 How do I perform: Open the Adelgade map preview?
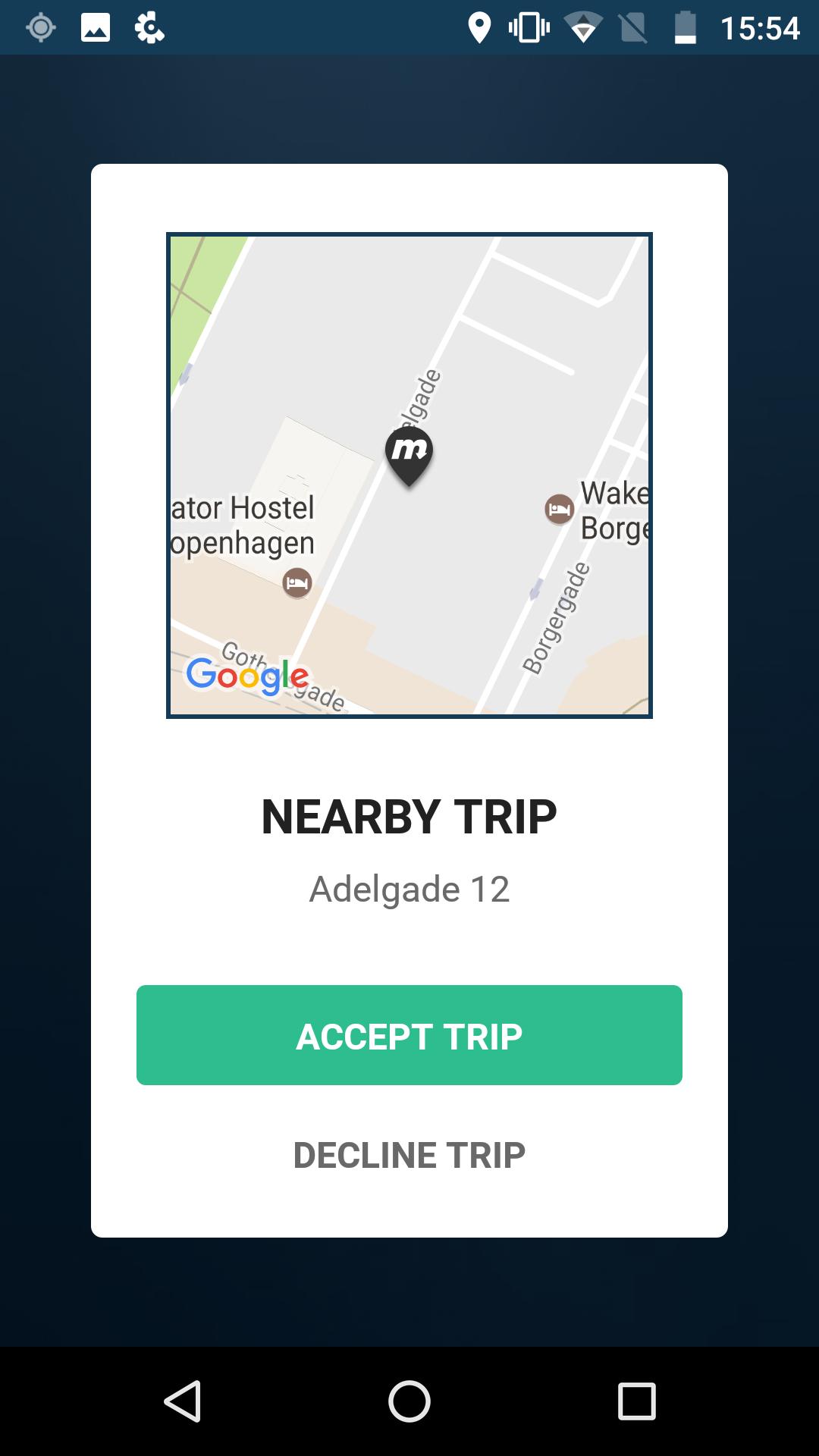pos(409,475)
